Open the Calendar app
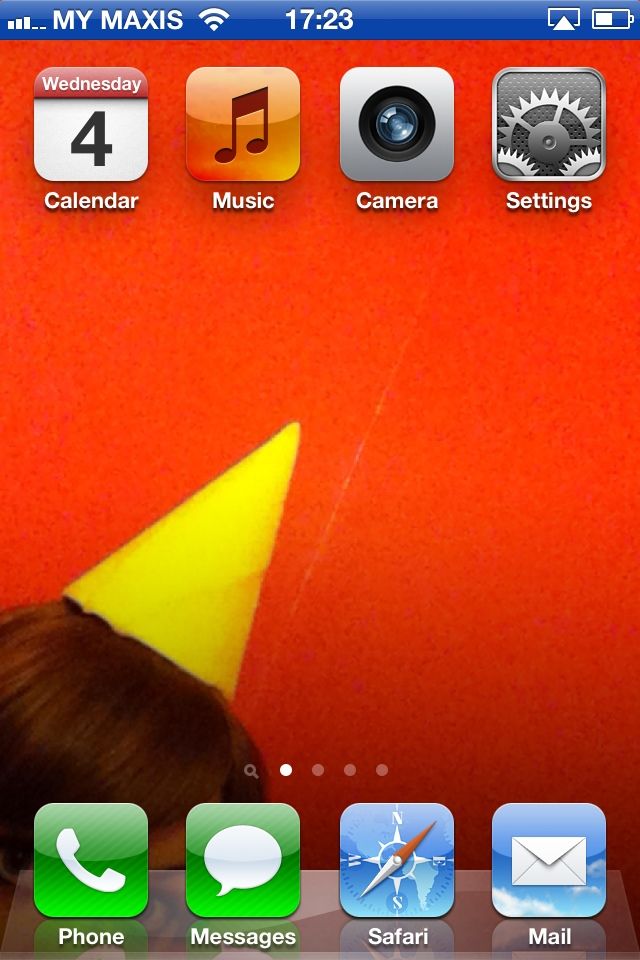 point(91,125)
